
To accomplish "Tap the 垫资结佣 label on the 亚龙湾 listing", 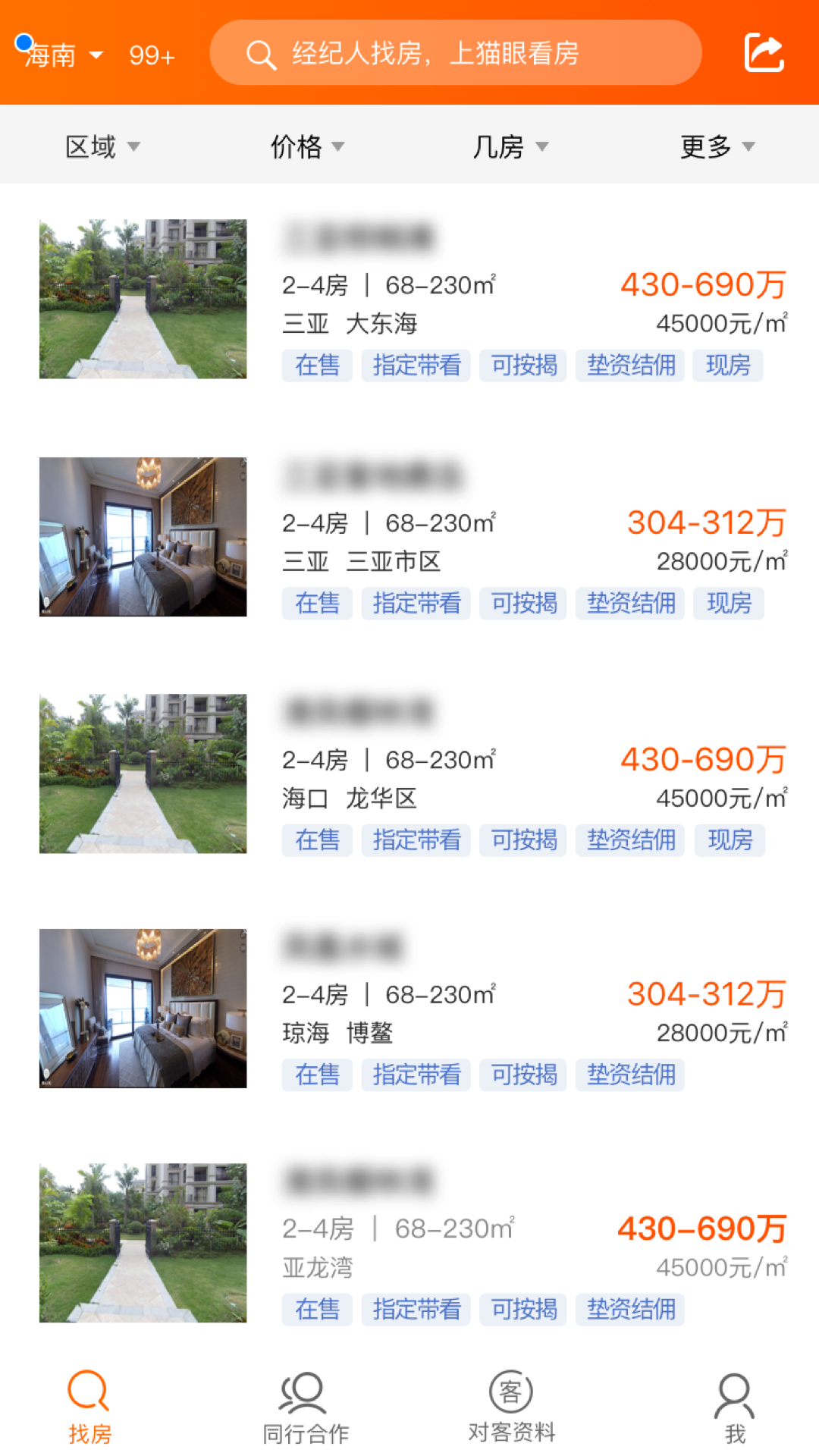I will (629, 1309).
